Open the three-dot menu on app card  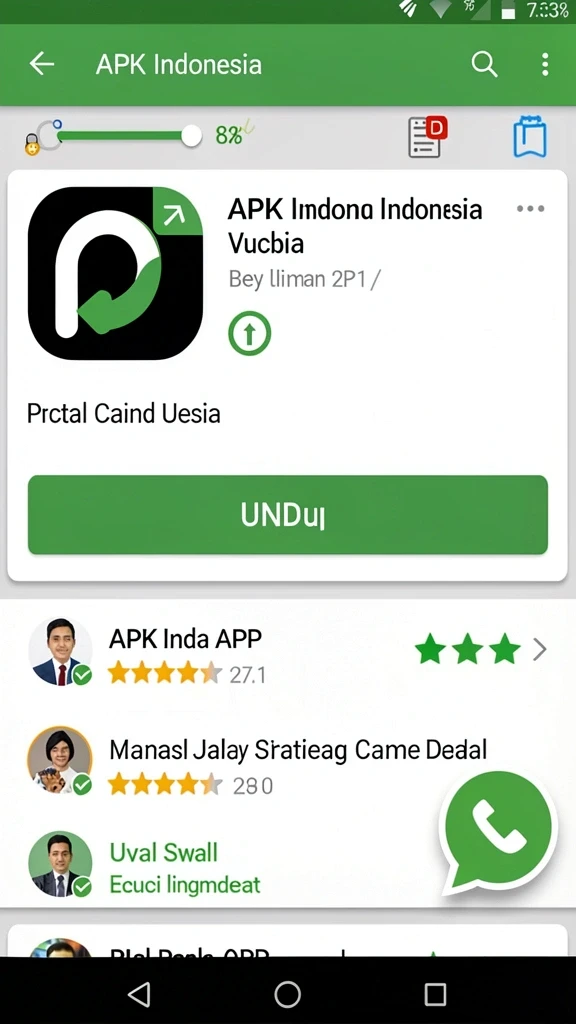point(530,209)
